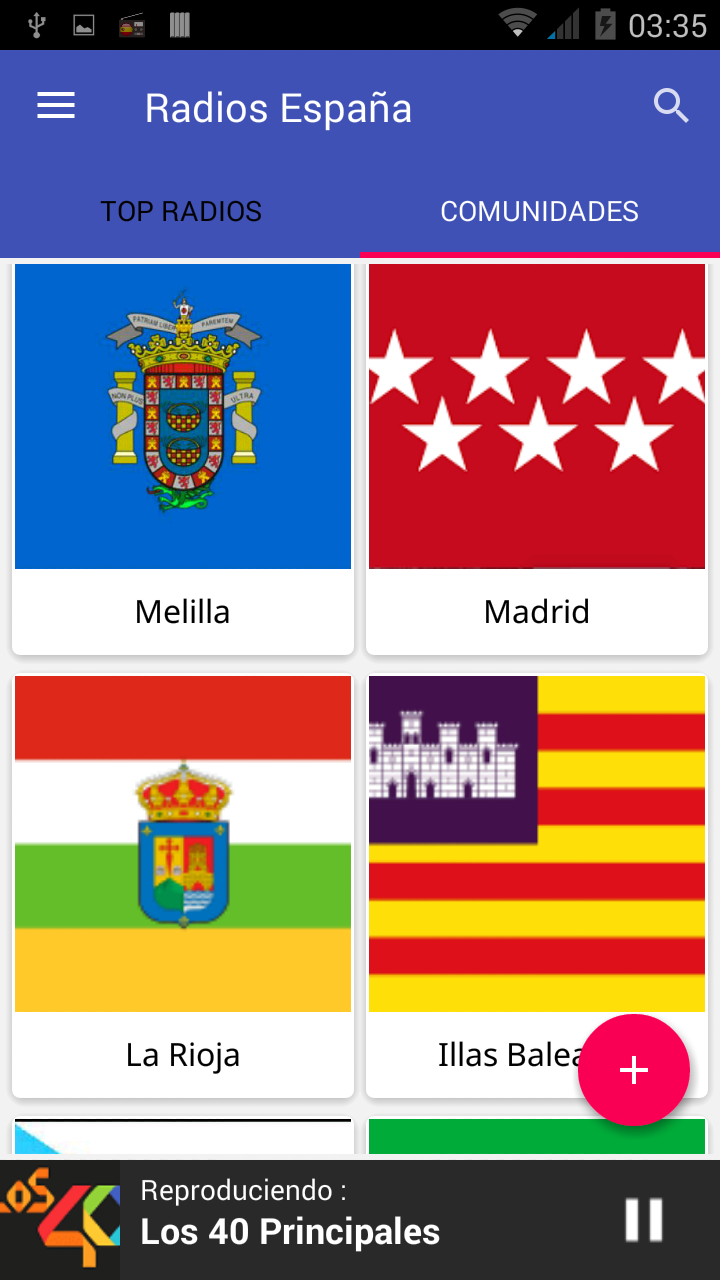Select the COMUNIDADES tab

coord(539,212)
